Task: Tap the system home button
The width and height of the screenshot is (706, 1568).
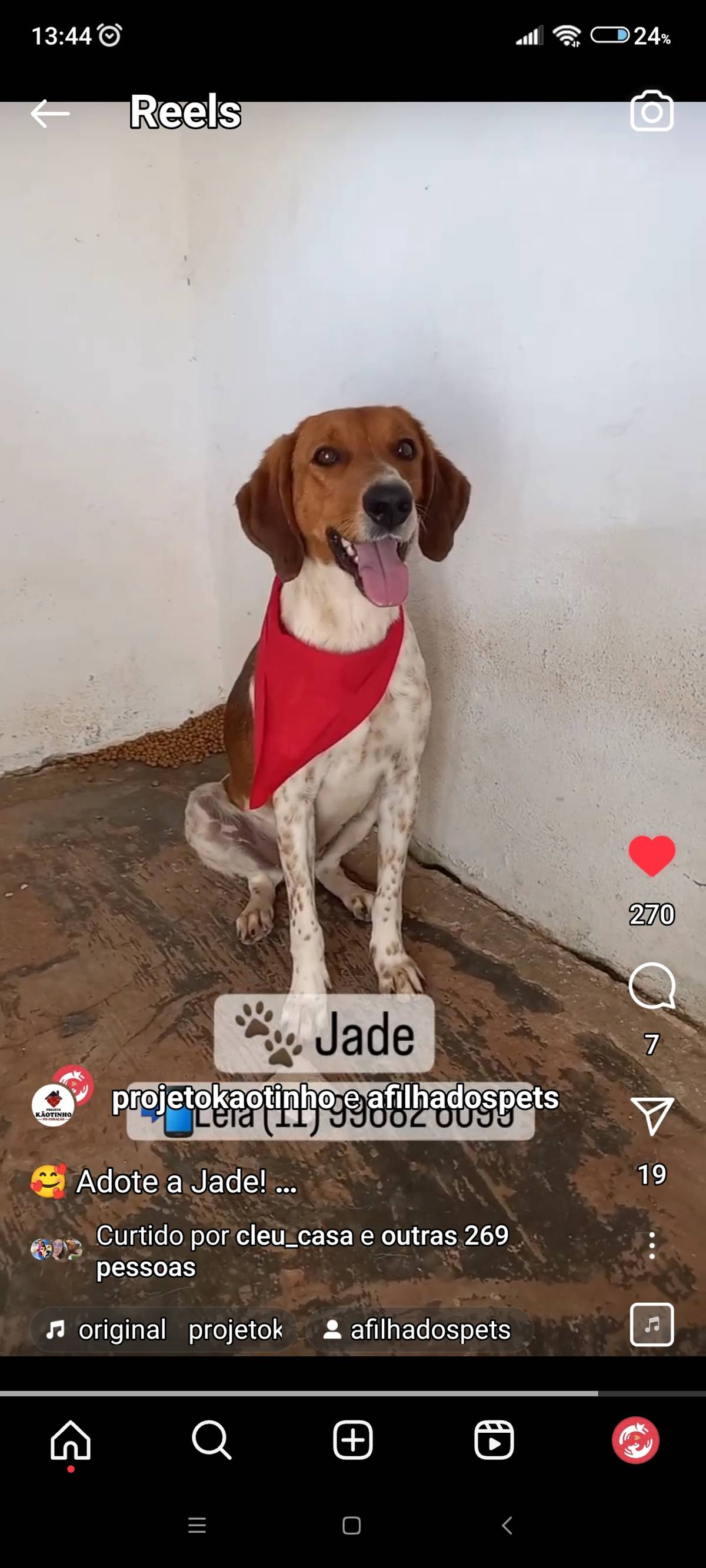Action: [x=351, y=1524]
